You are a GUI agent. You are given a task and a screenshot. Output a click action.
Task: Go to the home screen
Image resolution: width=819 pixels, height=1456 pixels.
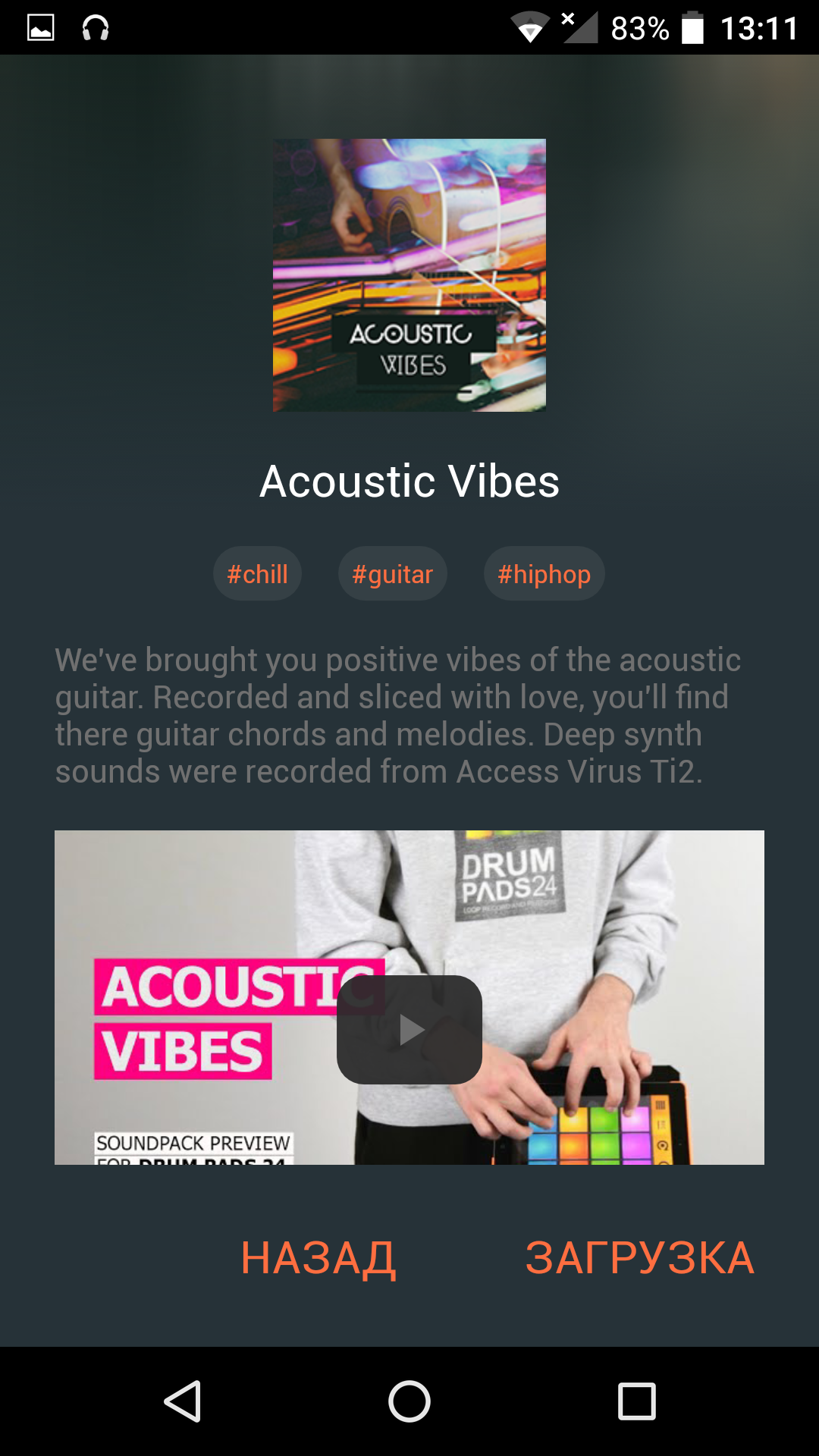tap(409, 1401)
